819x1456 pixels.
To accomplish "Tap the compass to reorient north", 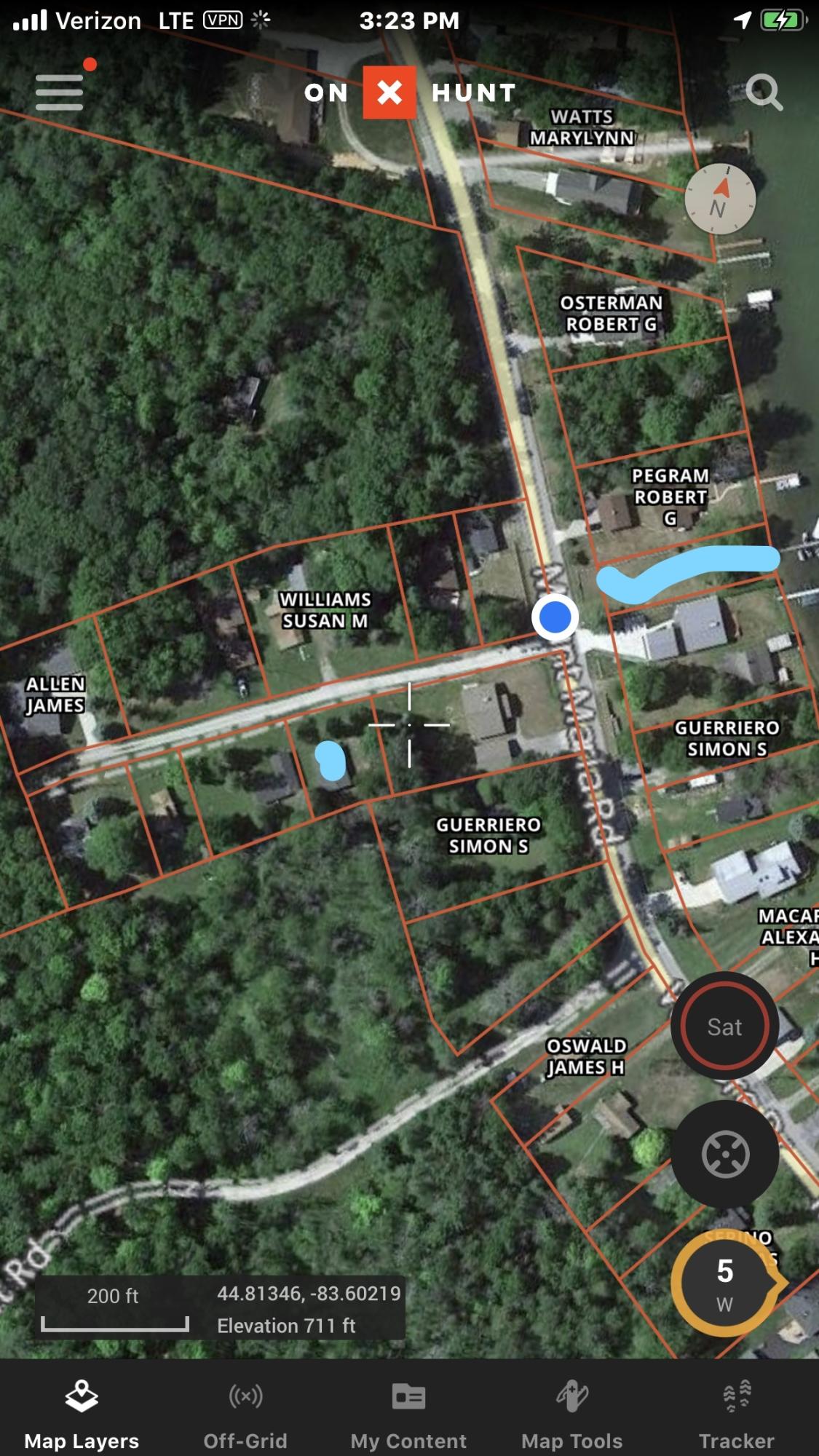I will [720, 199].
